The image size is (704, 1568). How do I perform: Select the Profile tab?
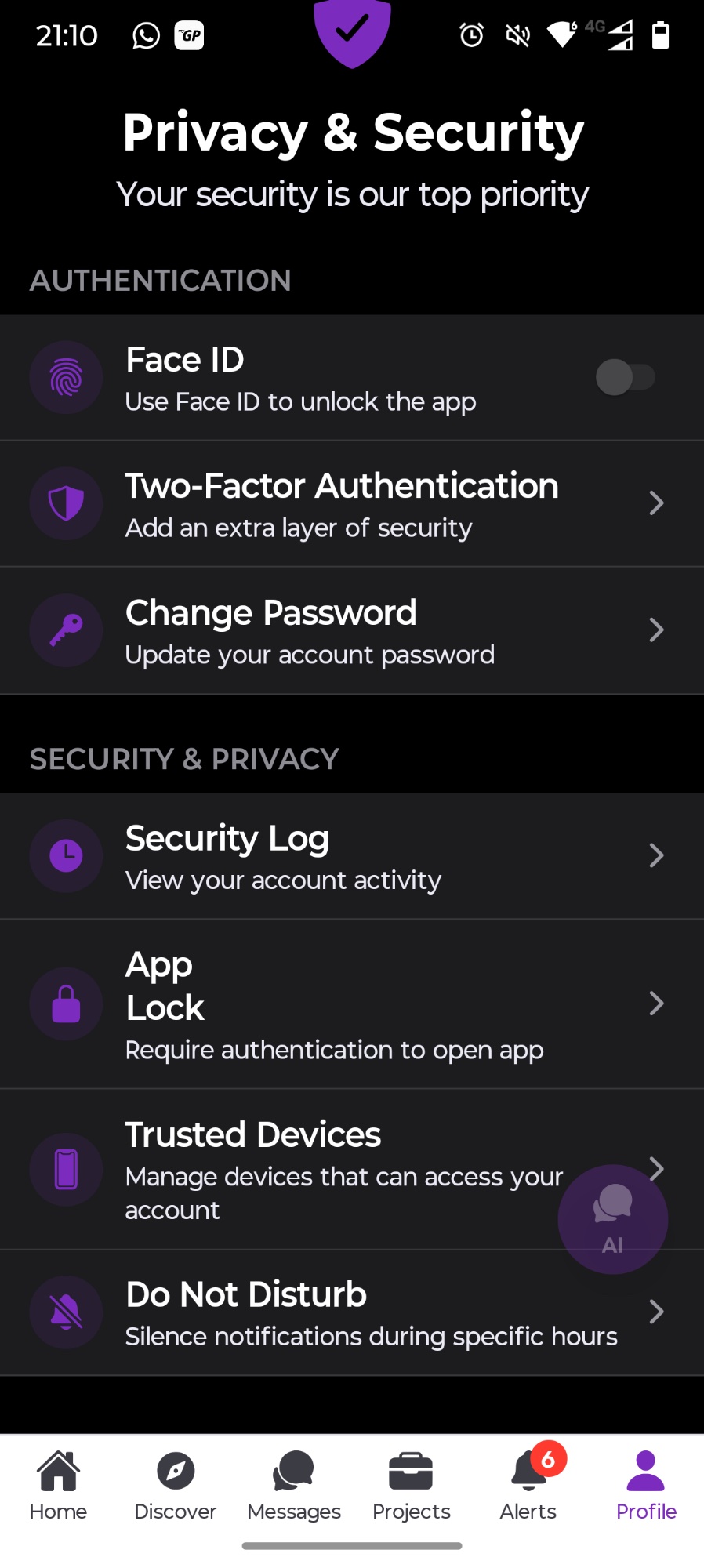click(x=646, y=1485)
